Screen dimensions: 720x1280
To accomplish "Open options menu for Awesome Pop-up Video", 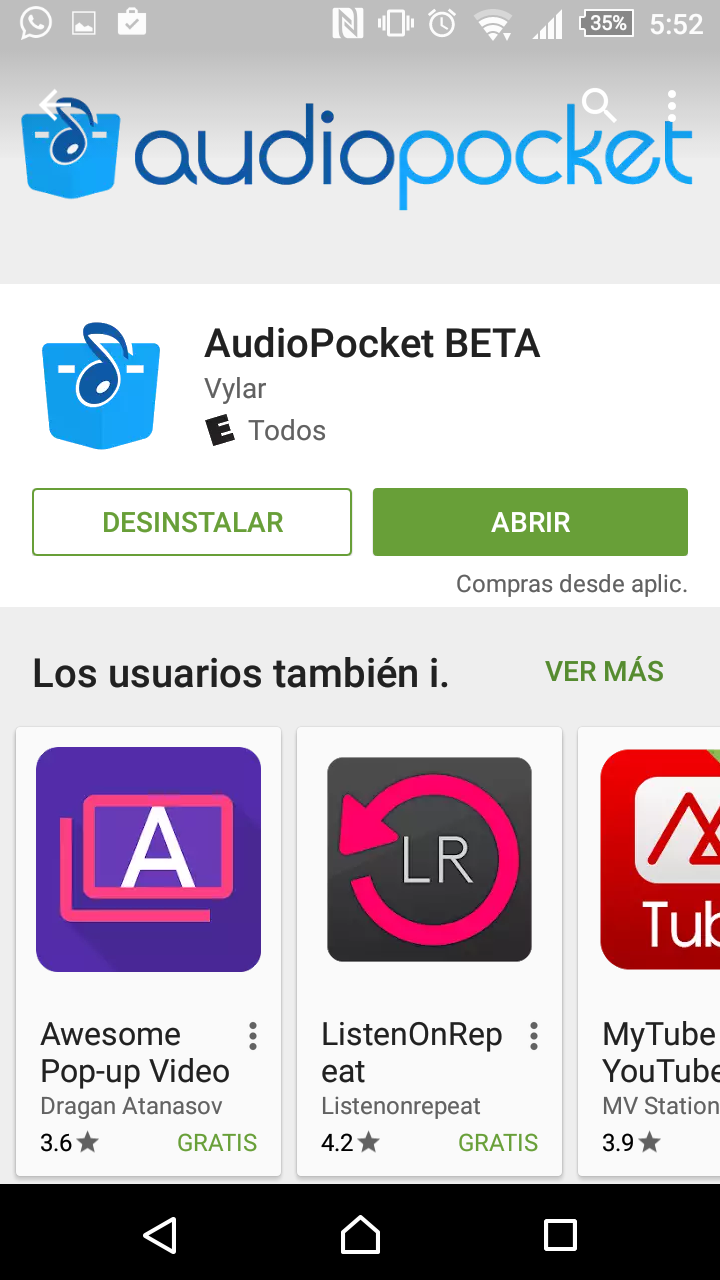I will [253, 1036].
